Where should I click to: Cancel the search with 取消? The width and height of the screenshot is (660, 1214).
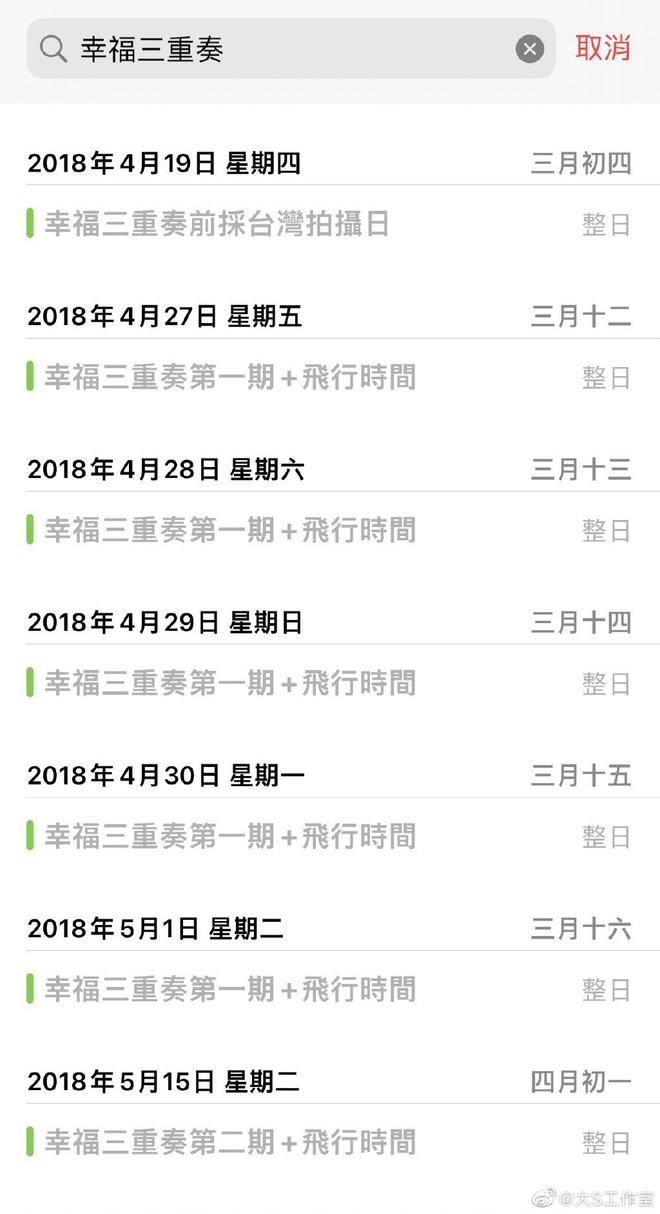pyautogui.click(x=603, y=47)
